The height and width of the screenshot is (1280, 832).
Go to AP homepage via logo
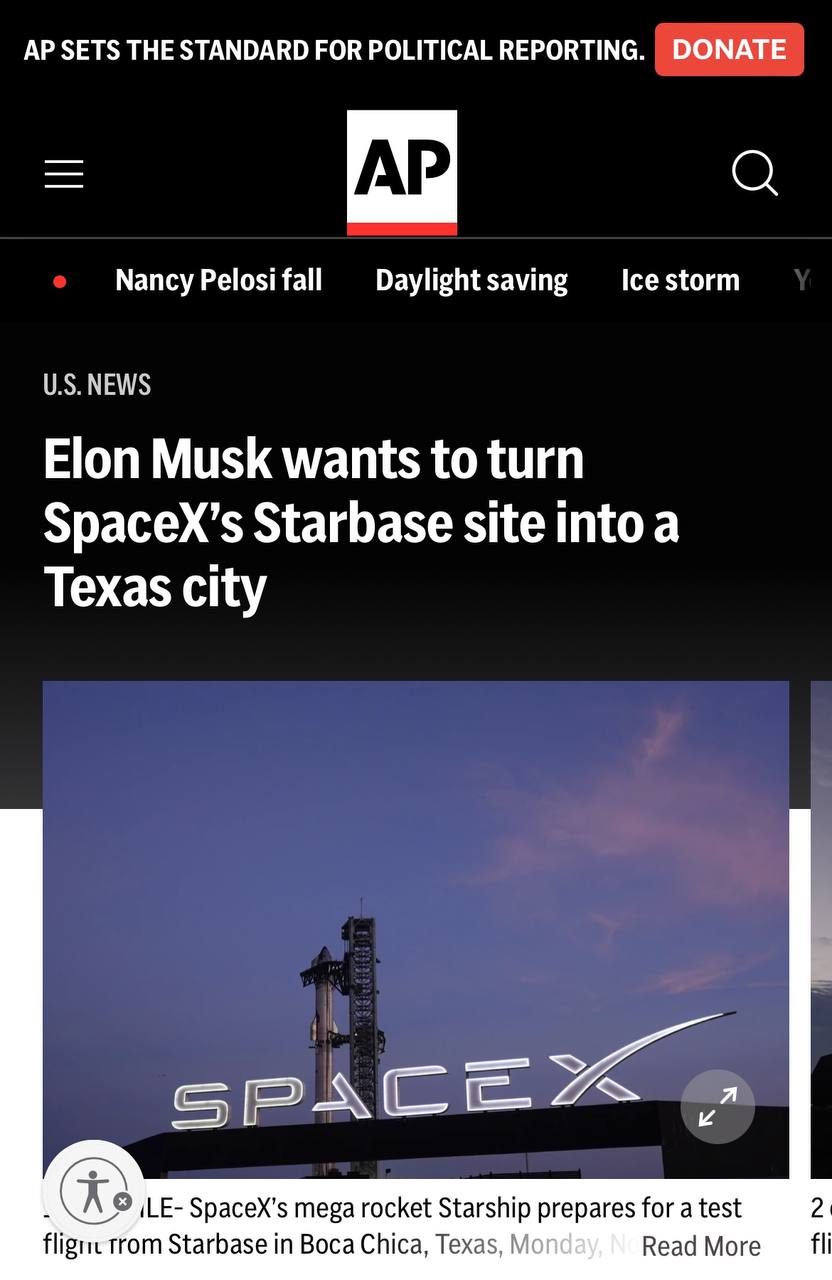pyautogui.click(x=402, y=172)
